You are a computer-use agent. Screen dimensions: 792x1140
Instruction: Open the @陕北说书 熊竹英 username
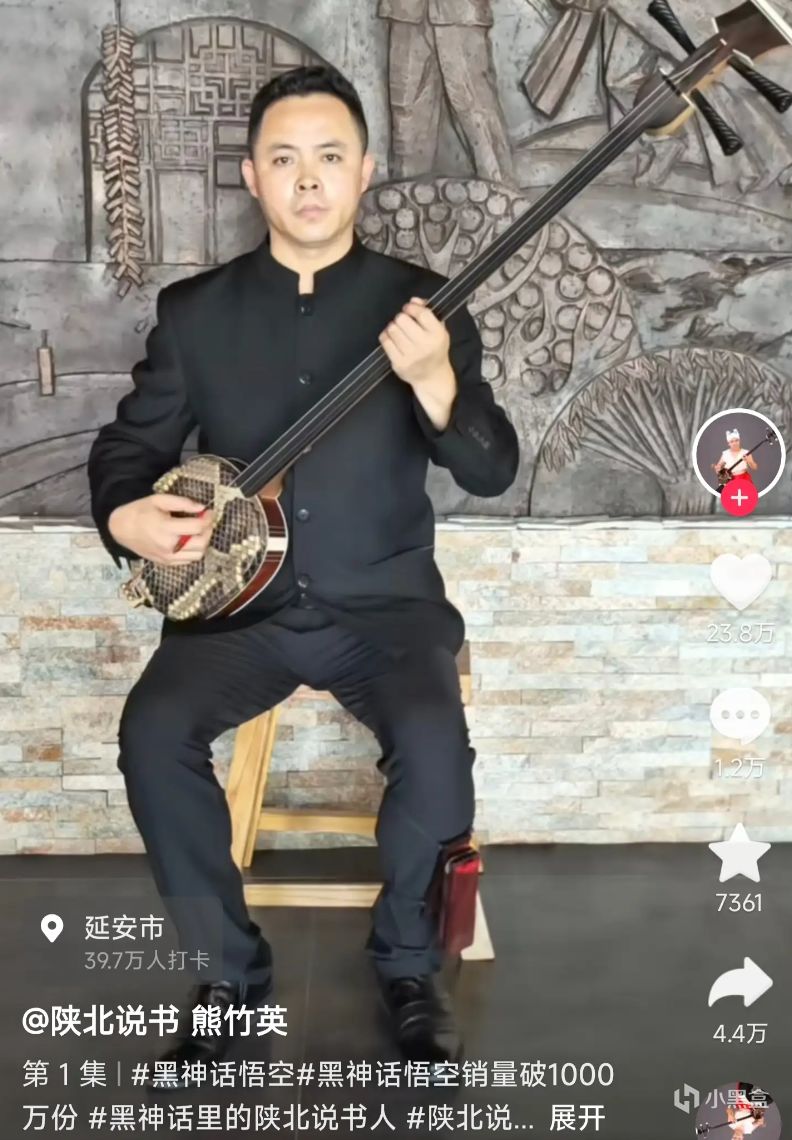(x=155, y=1021)
